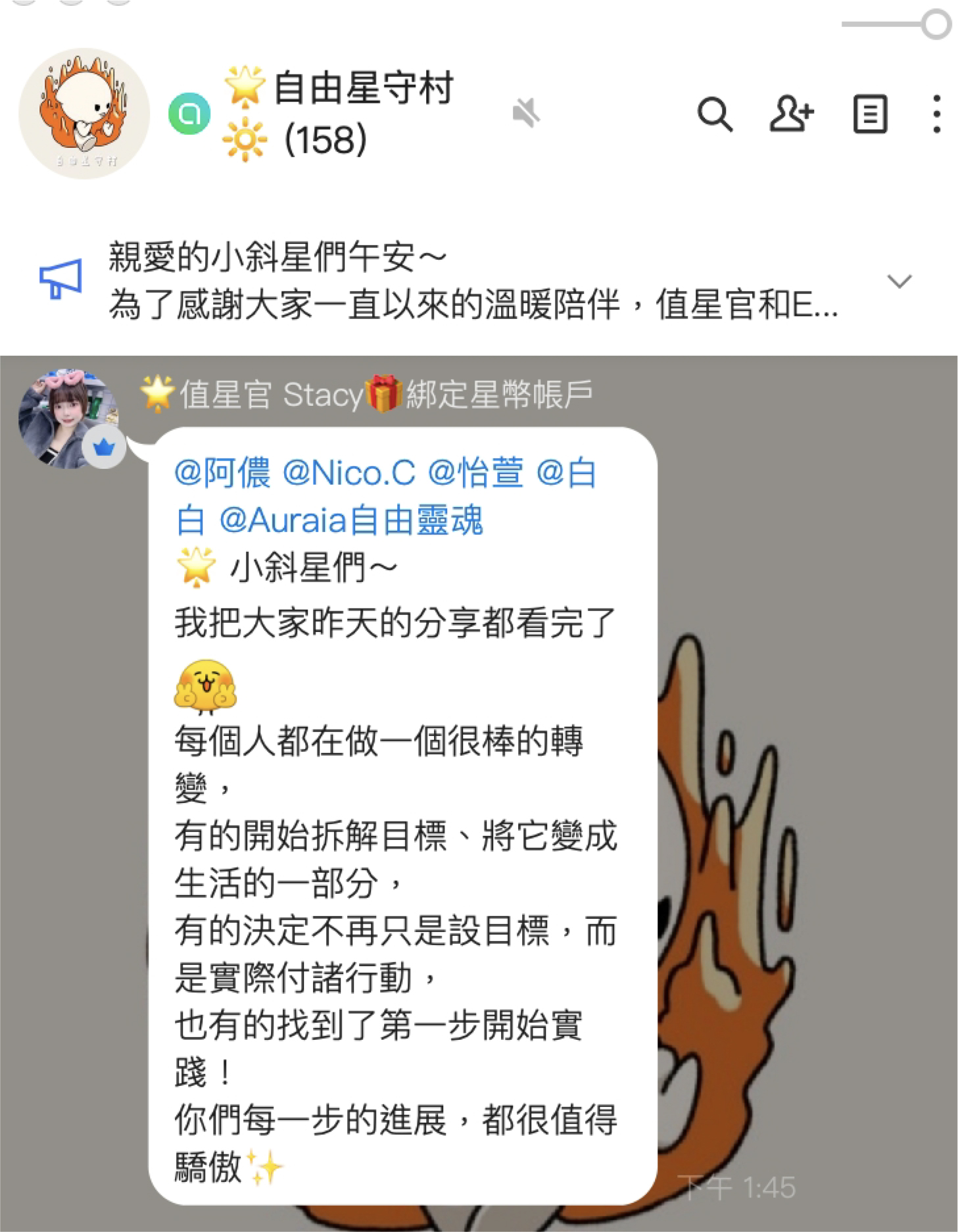Invite new members to the group
Screen dimensions: 958x1232
(x=792, y=114)
